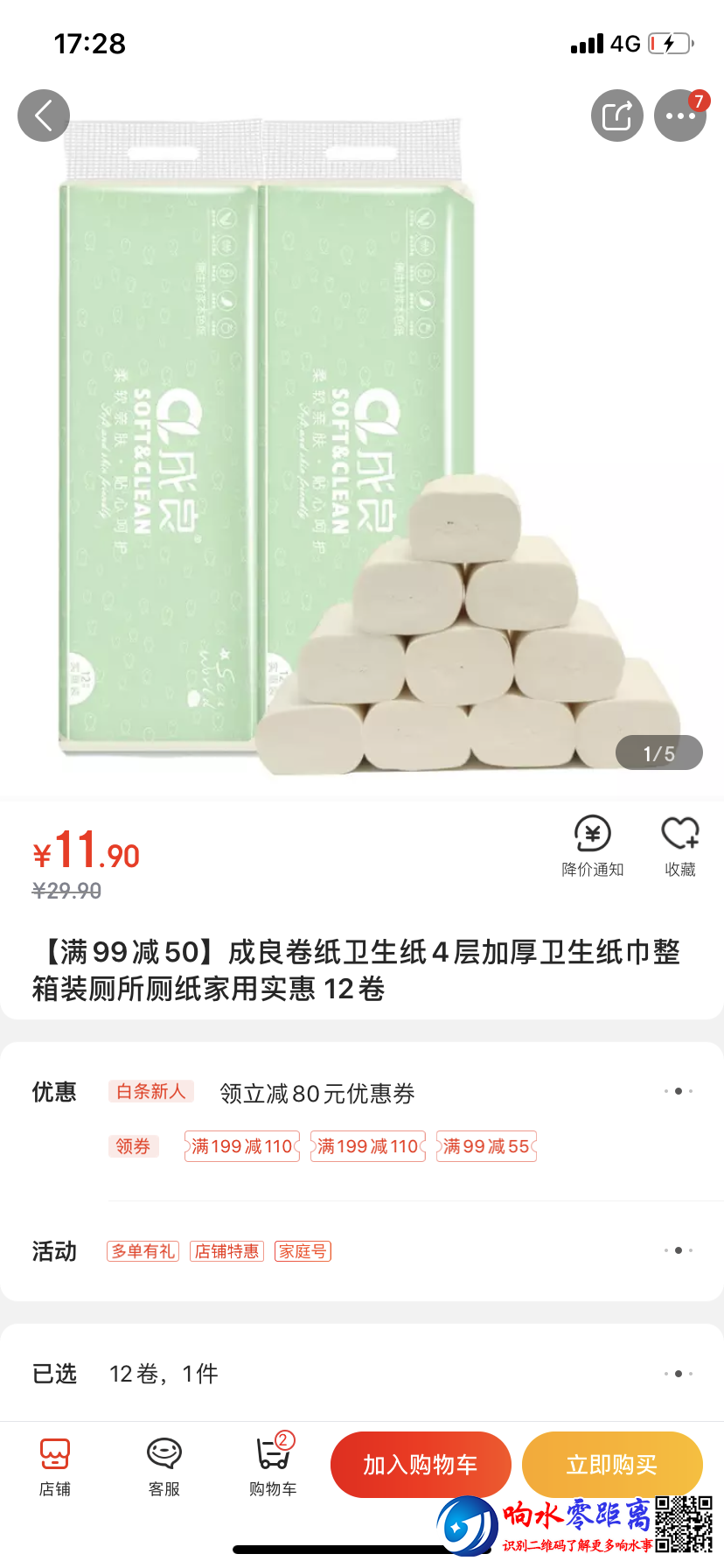724x1568 pixels.
Task: Visit the 店铺 store page
Action: (55, 1466)
